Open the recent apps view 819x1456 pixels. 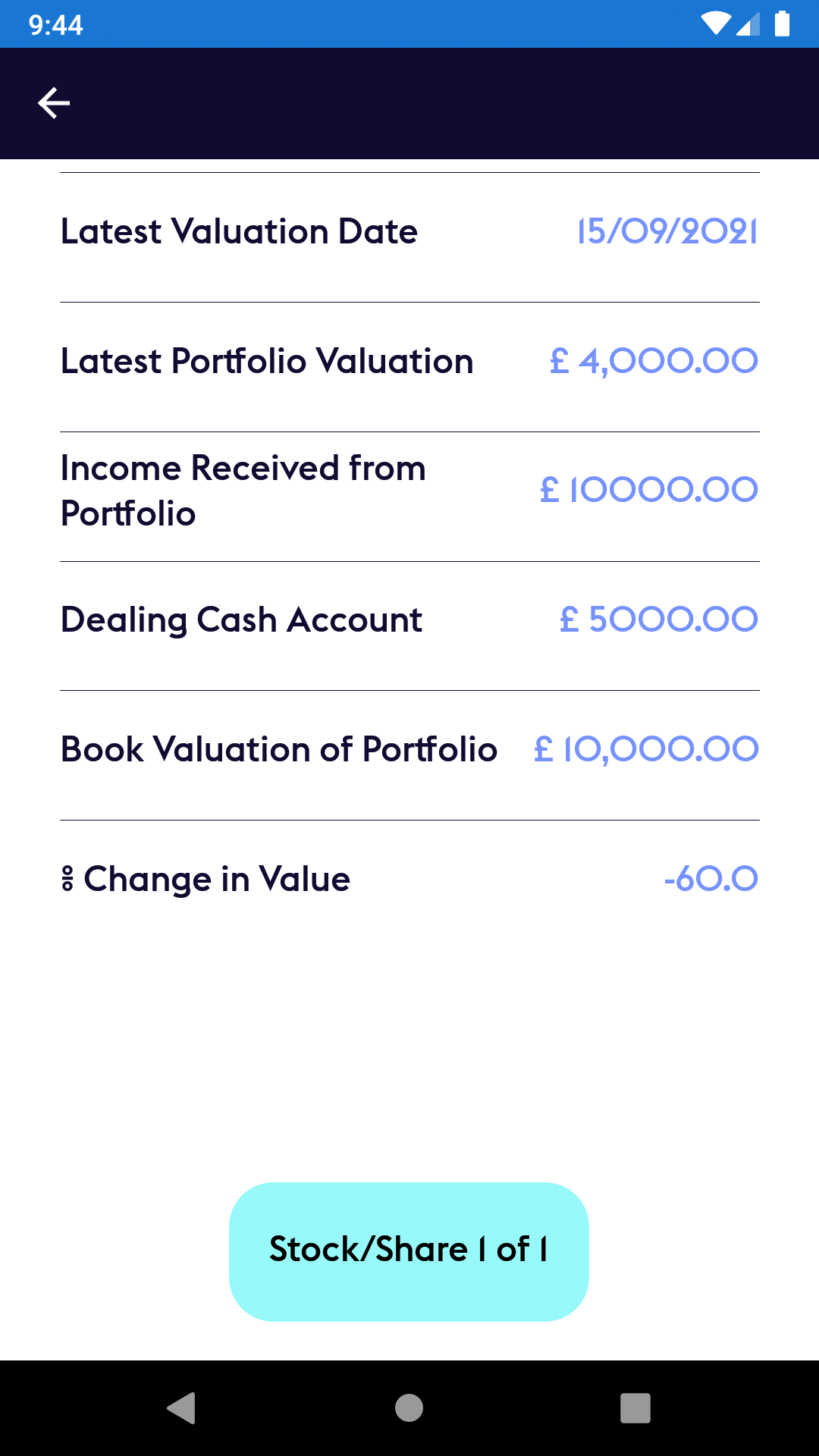click(x=635, y=1408)
